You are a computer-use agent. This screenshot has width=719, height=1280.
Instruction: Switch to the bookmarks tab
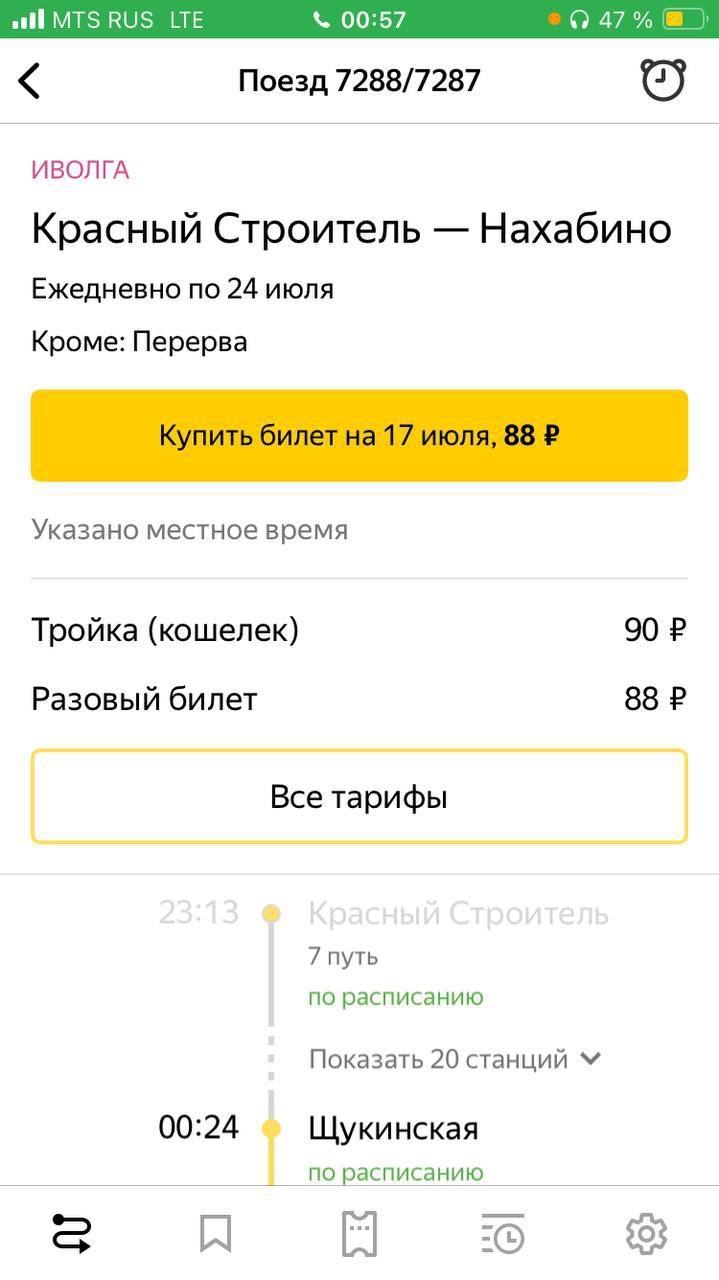pyautogui.click(x=215, y=1233)
